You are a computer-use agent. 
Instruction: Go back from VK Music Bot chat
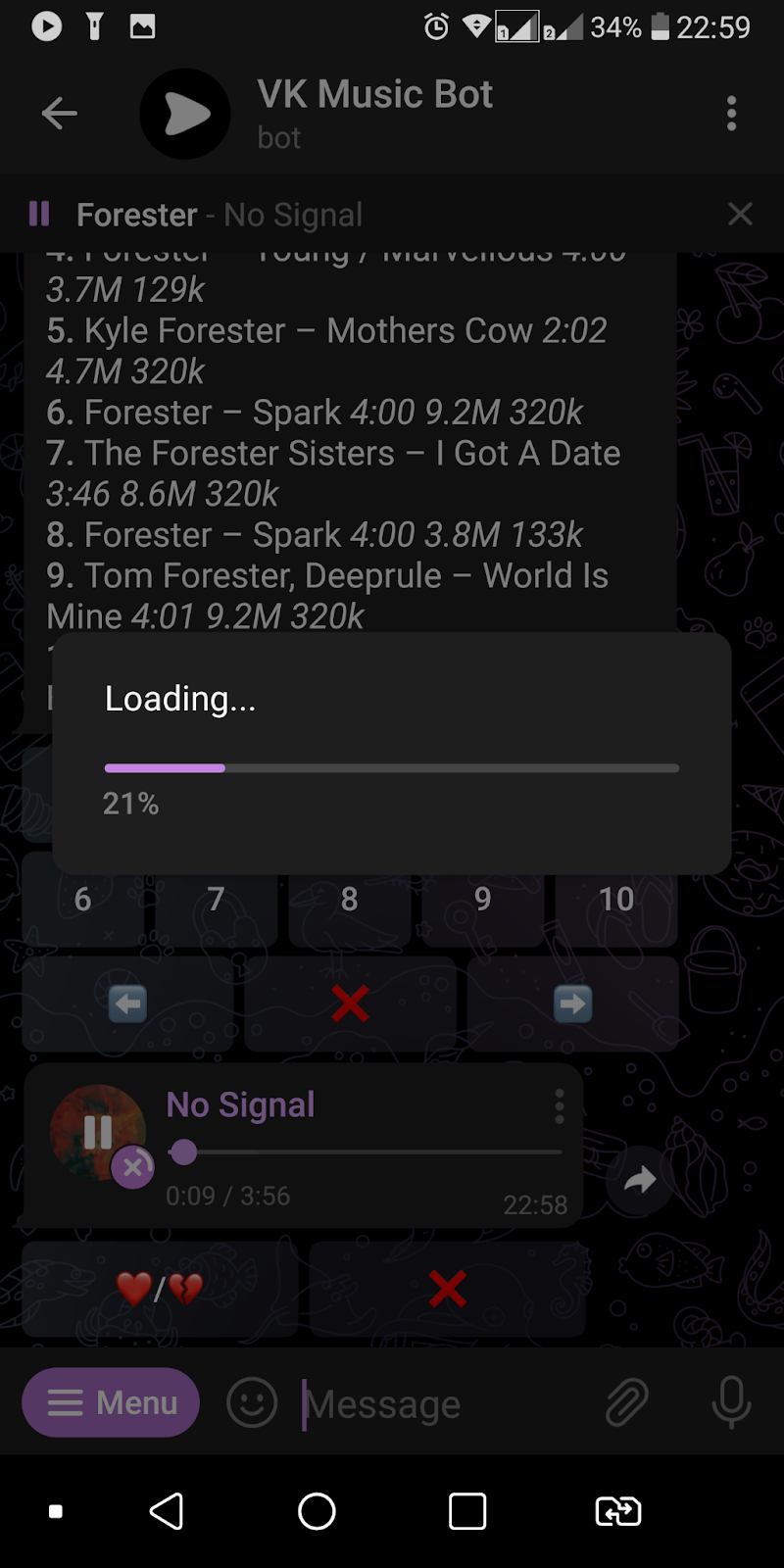coord(59,114)
